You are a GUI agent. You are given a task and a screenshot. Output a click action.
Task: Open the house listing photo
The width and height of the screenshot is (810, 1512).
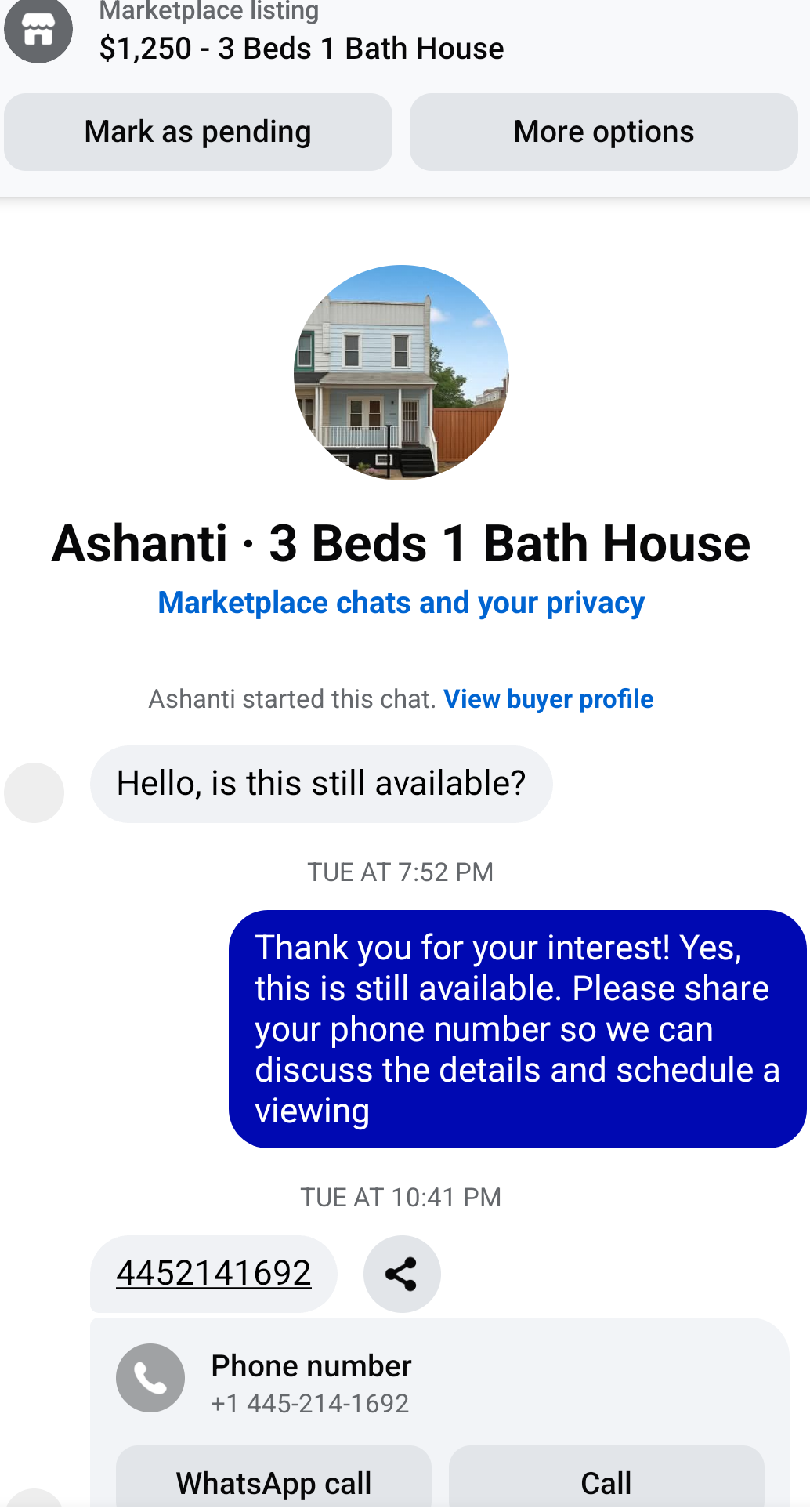point(401,372)
